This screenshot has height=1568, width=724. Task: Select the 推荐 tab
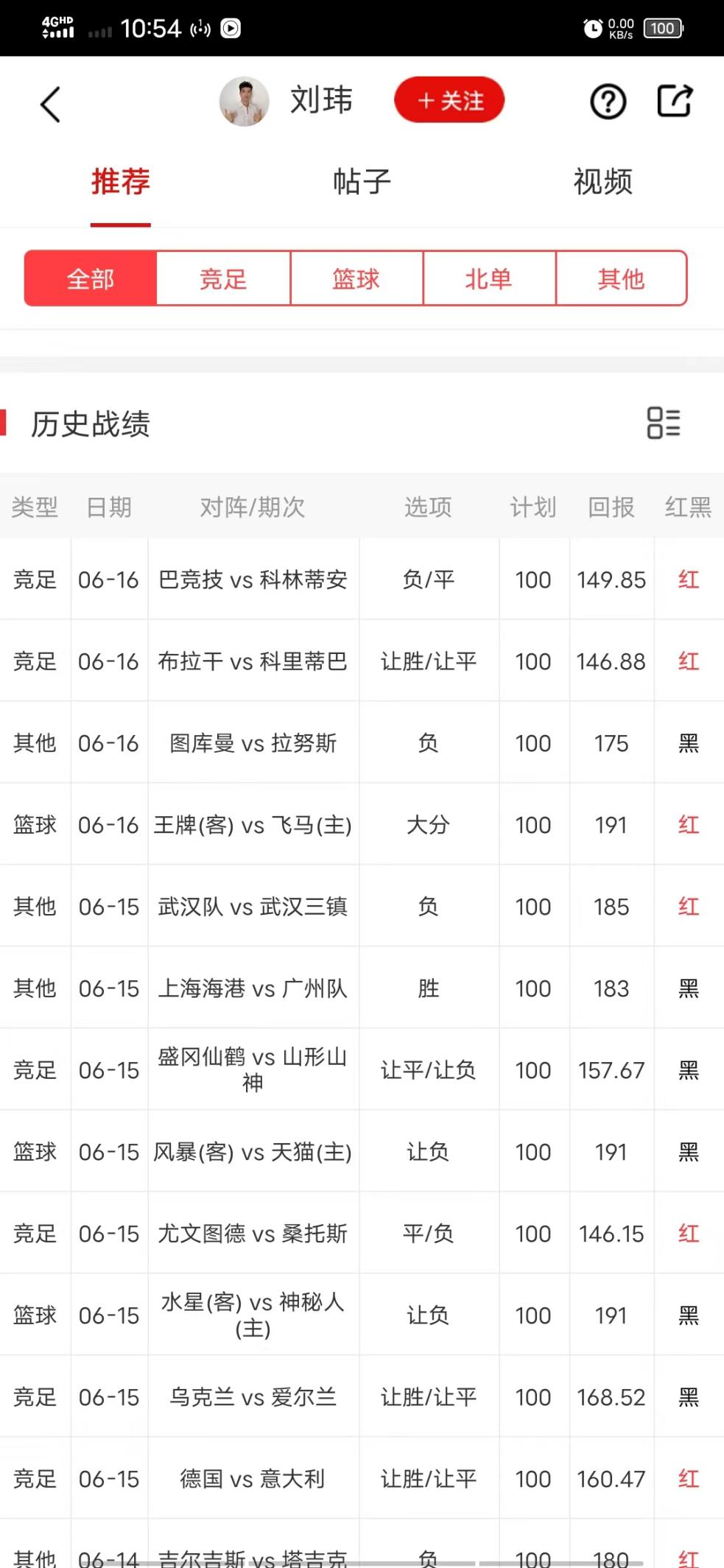click(121, 181)
